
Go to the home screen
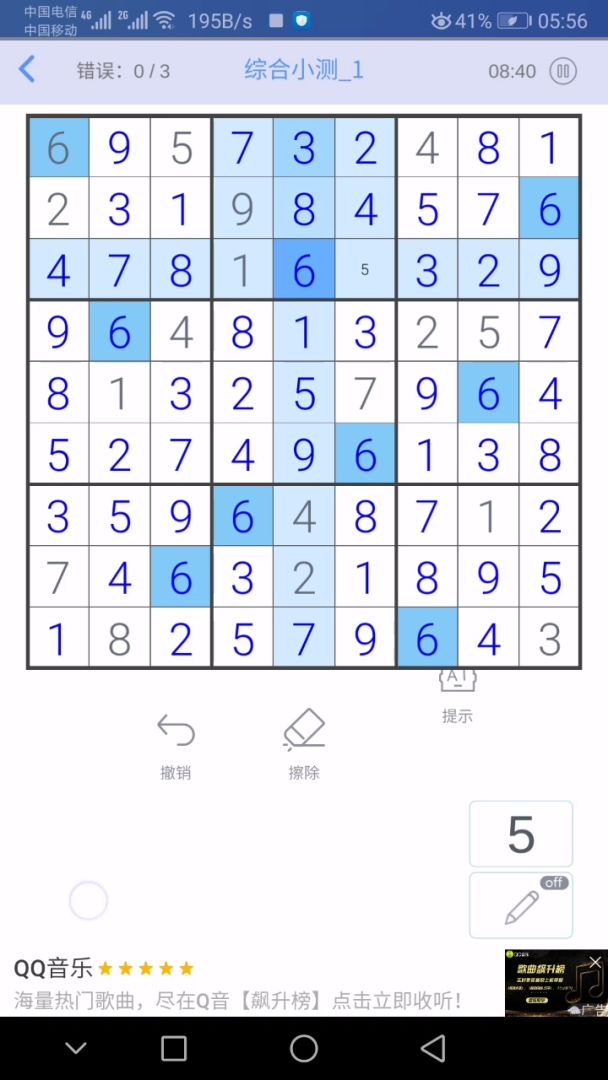tap(304, 1048)
